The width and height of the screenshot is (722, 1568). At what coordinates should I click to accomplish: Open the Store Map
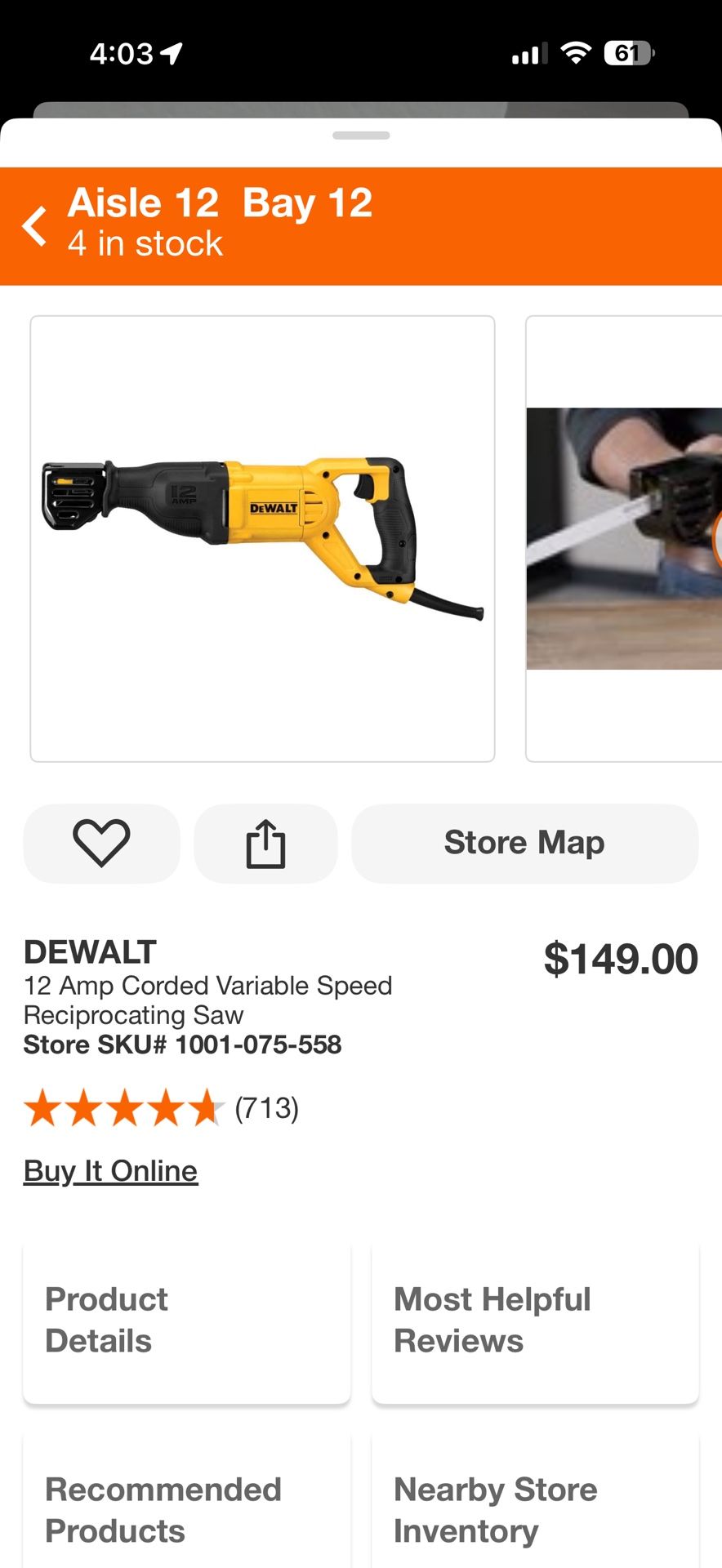click(524, 843)
